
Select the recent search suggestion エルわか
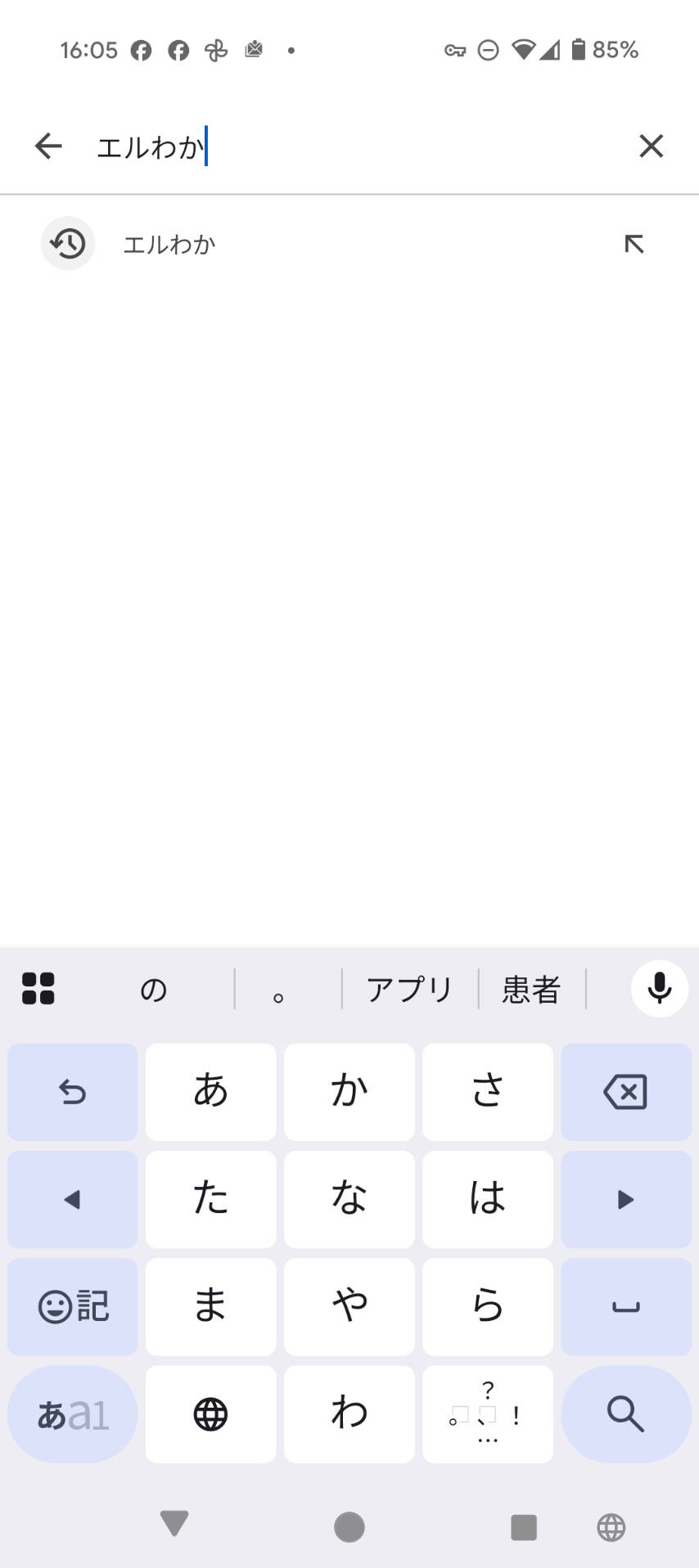[x=349, y=244]
